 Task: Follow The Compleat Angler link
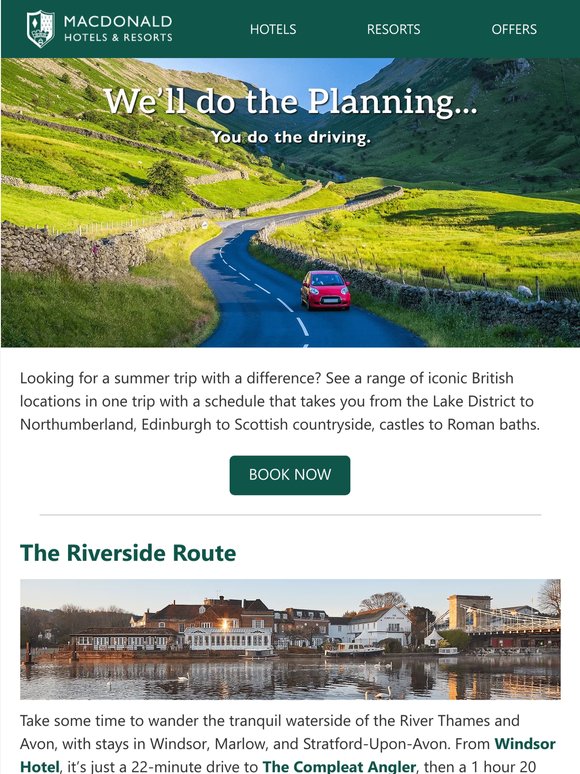(339, 767)
